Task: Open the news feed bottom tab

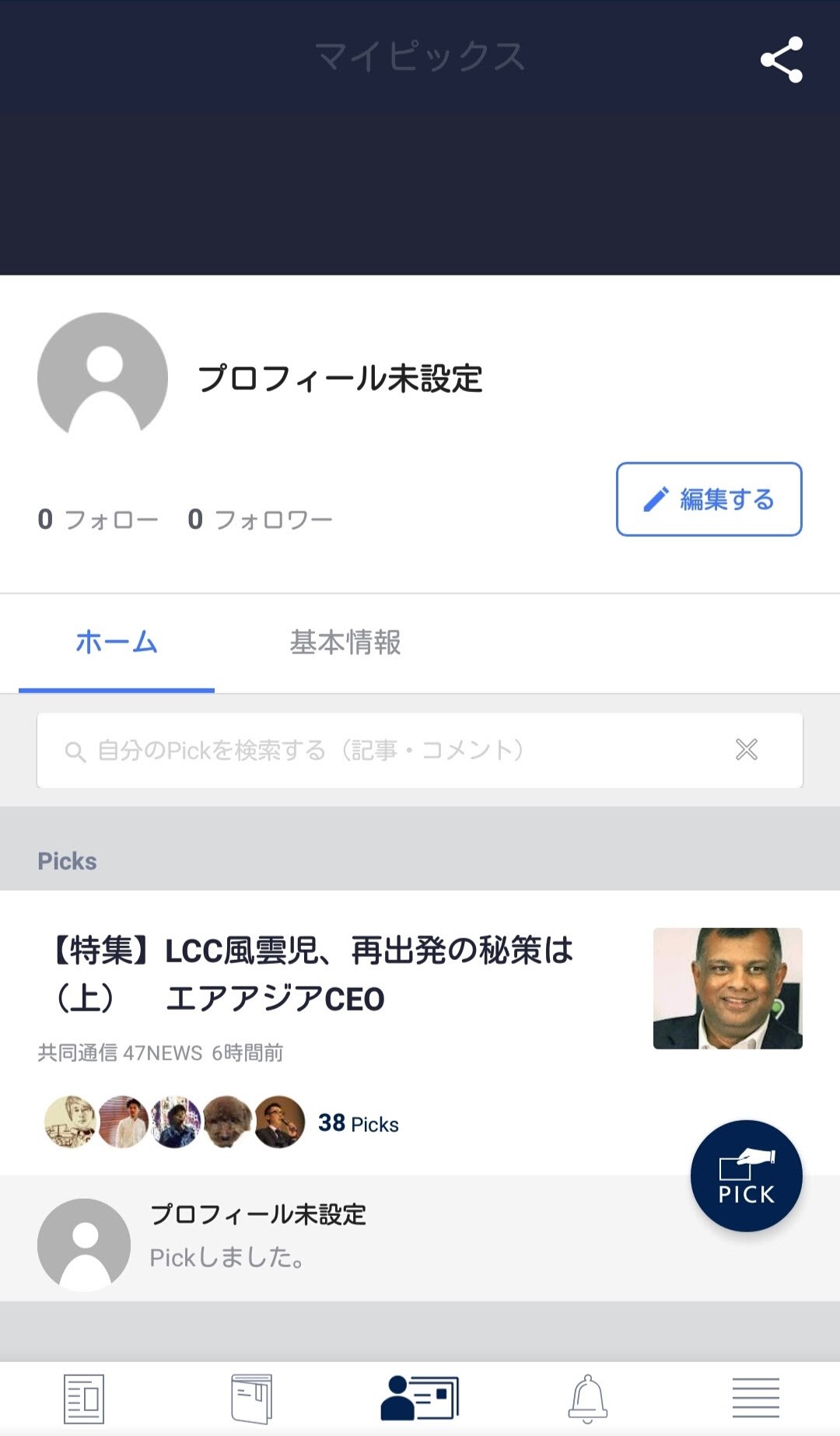Action: point(84,1399)
